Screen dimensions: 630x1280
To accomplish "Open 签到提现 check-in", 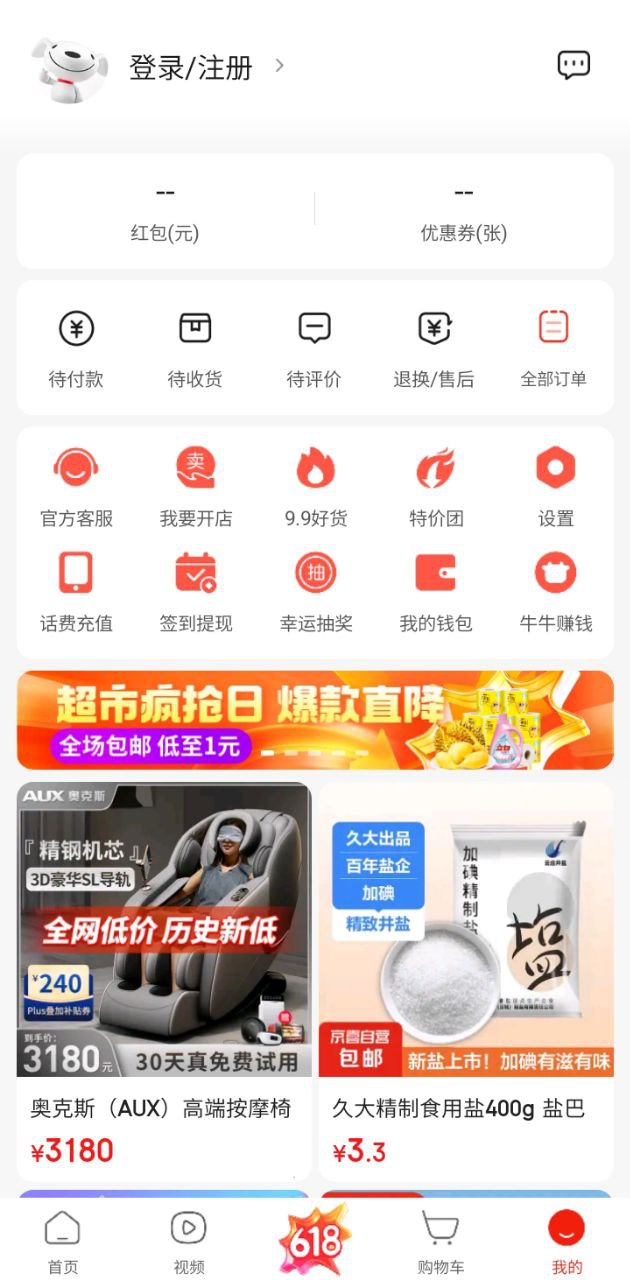I will (x=196, y=592).
